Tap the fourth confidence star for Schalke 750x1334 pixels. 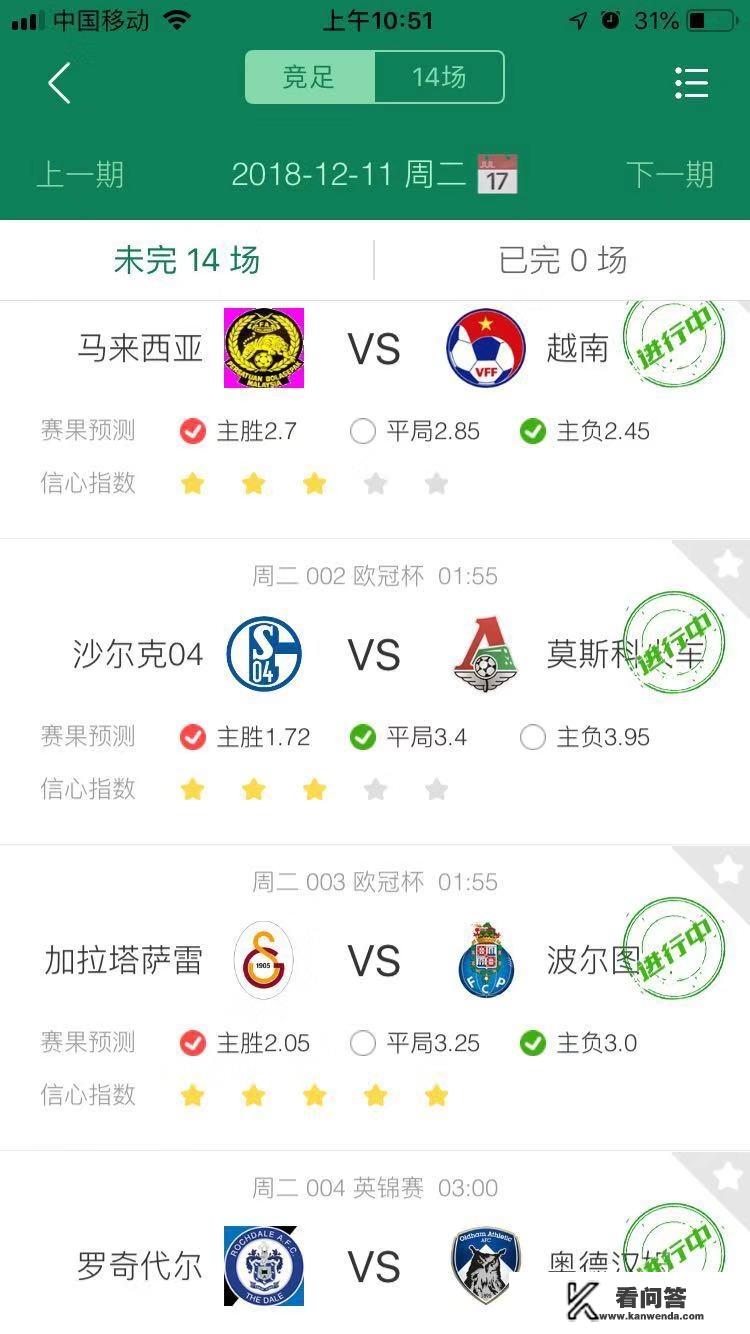[375, 789]
